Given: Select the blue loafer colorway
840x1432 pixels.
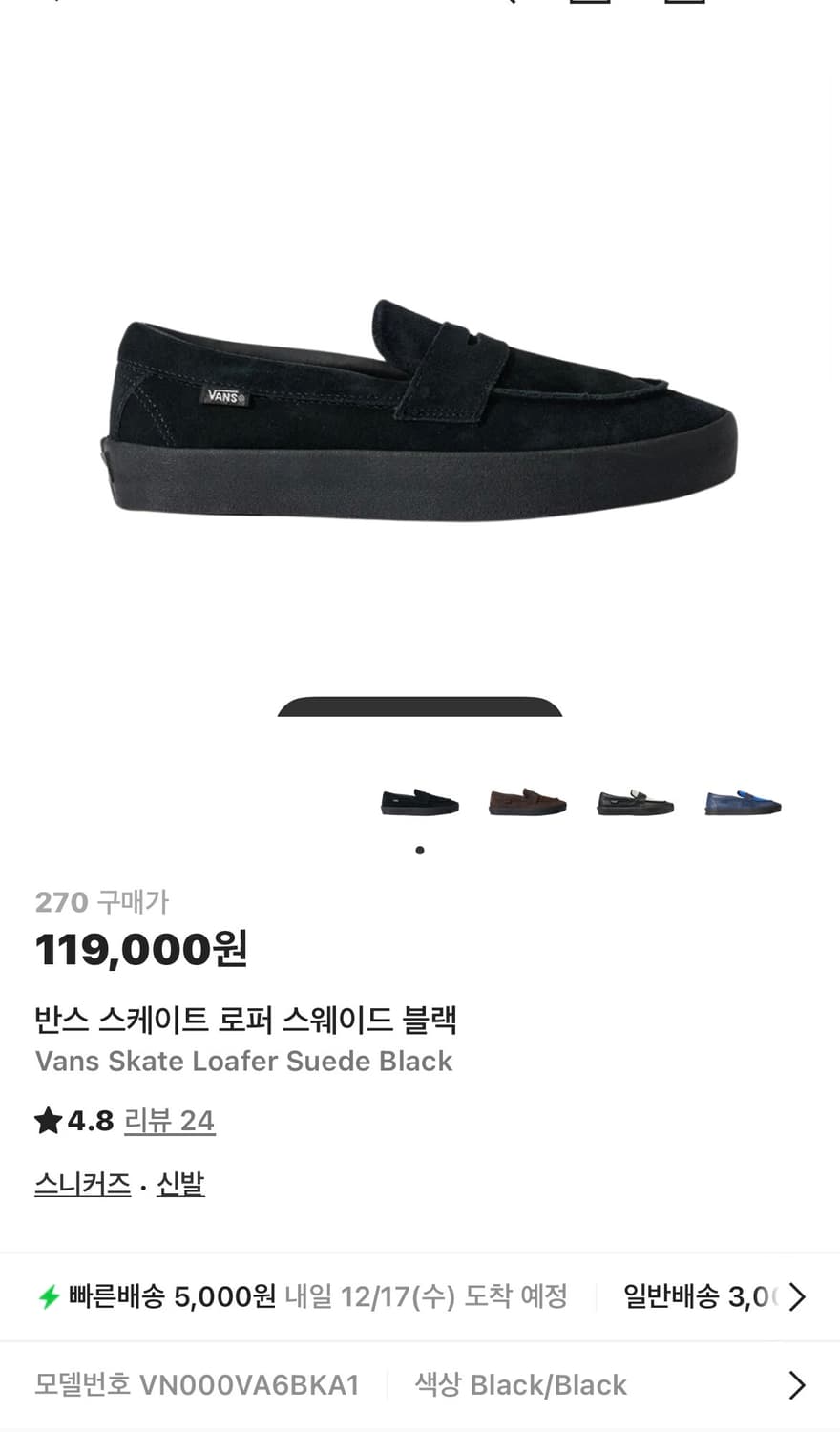Looking at the screenshot, I should [743, 800].
